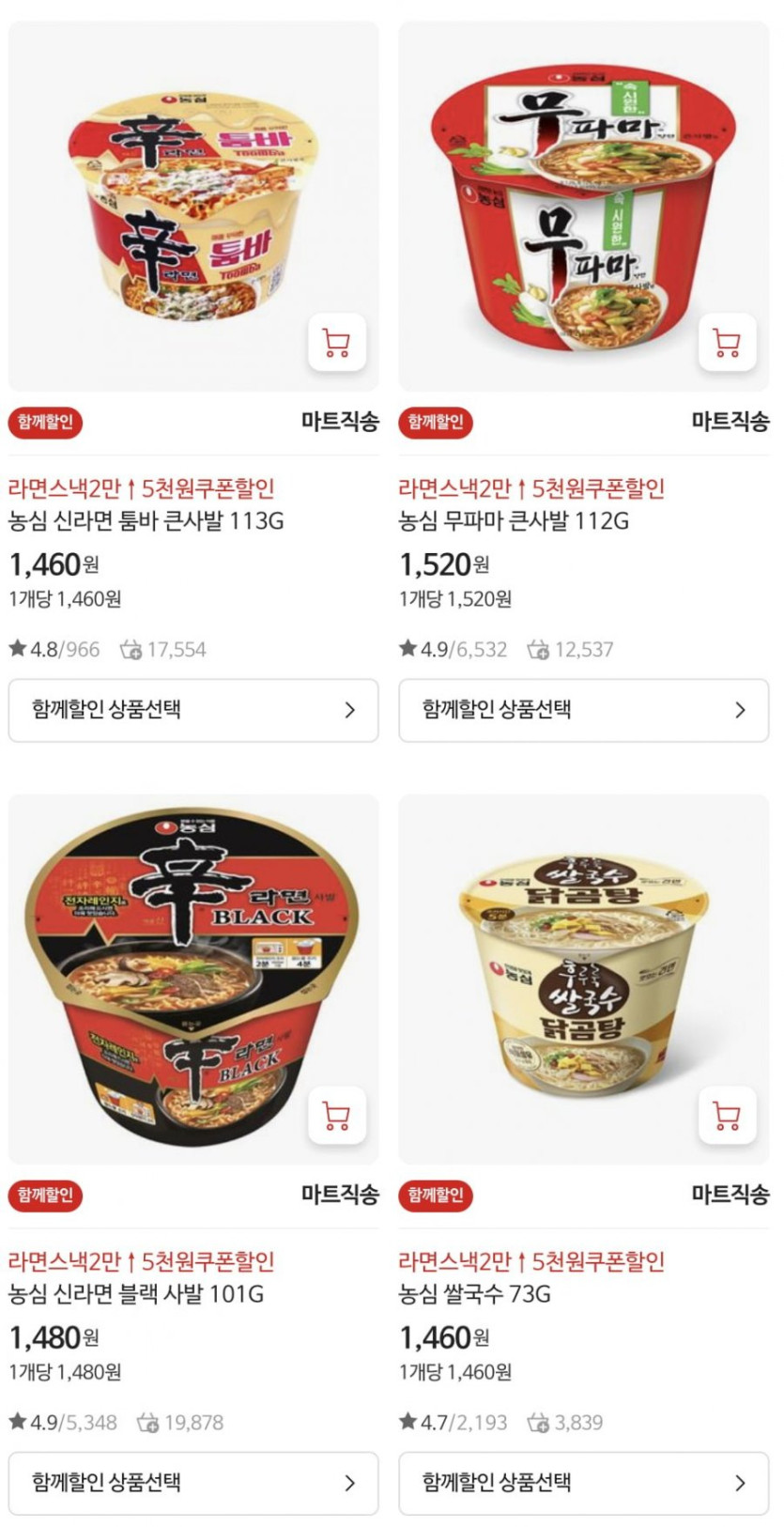Open 함께할인 상품선택 for 쌀국수
The width and height of the screenshot is (784, 1527).
583,1483
